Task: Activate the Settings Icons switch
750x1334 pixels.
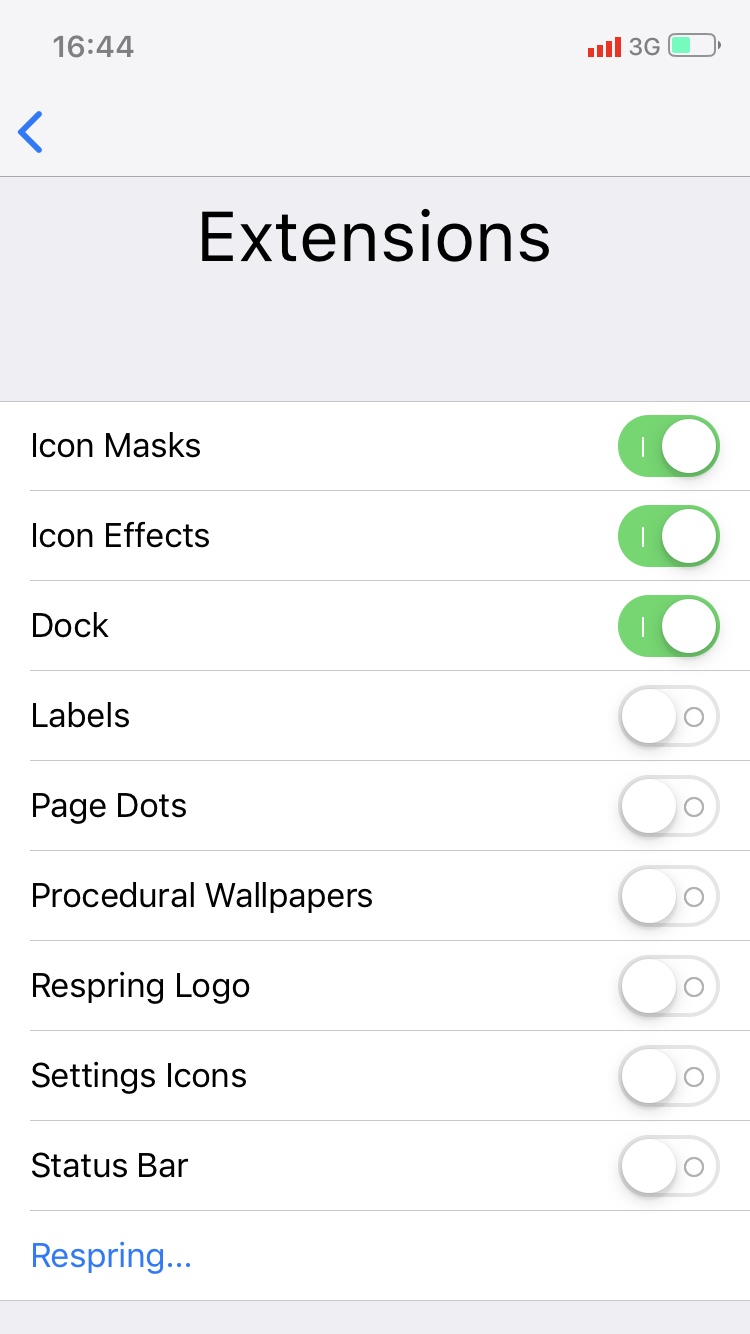Action: point(668,1076)
